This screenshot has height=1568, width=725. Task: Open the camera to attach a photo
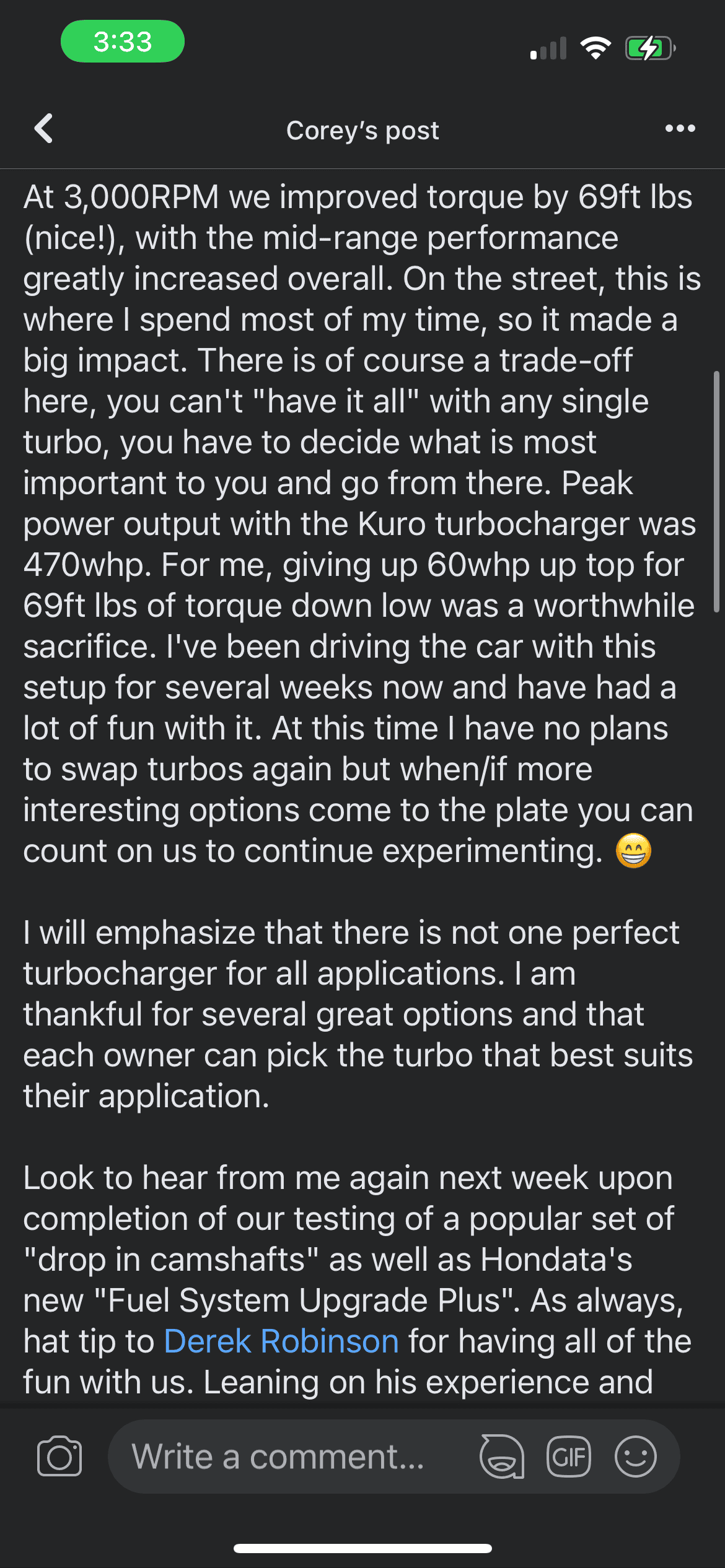pos(59,1456)
